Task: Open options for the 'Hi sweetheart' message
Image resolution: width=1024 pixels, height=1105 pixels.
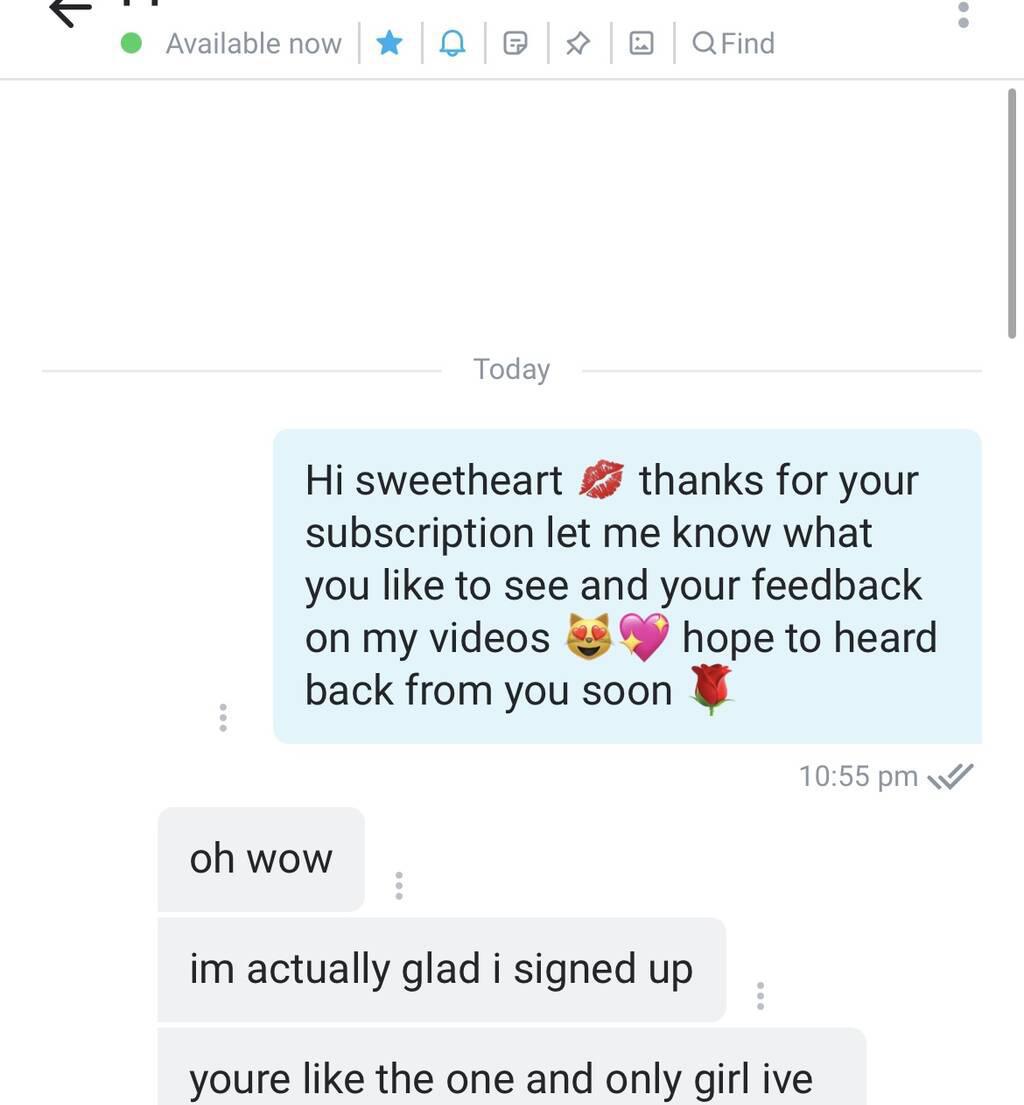Action: click(223, 717)
